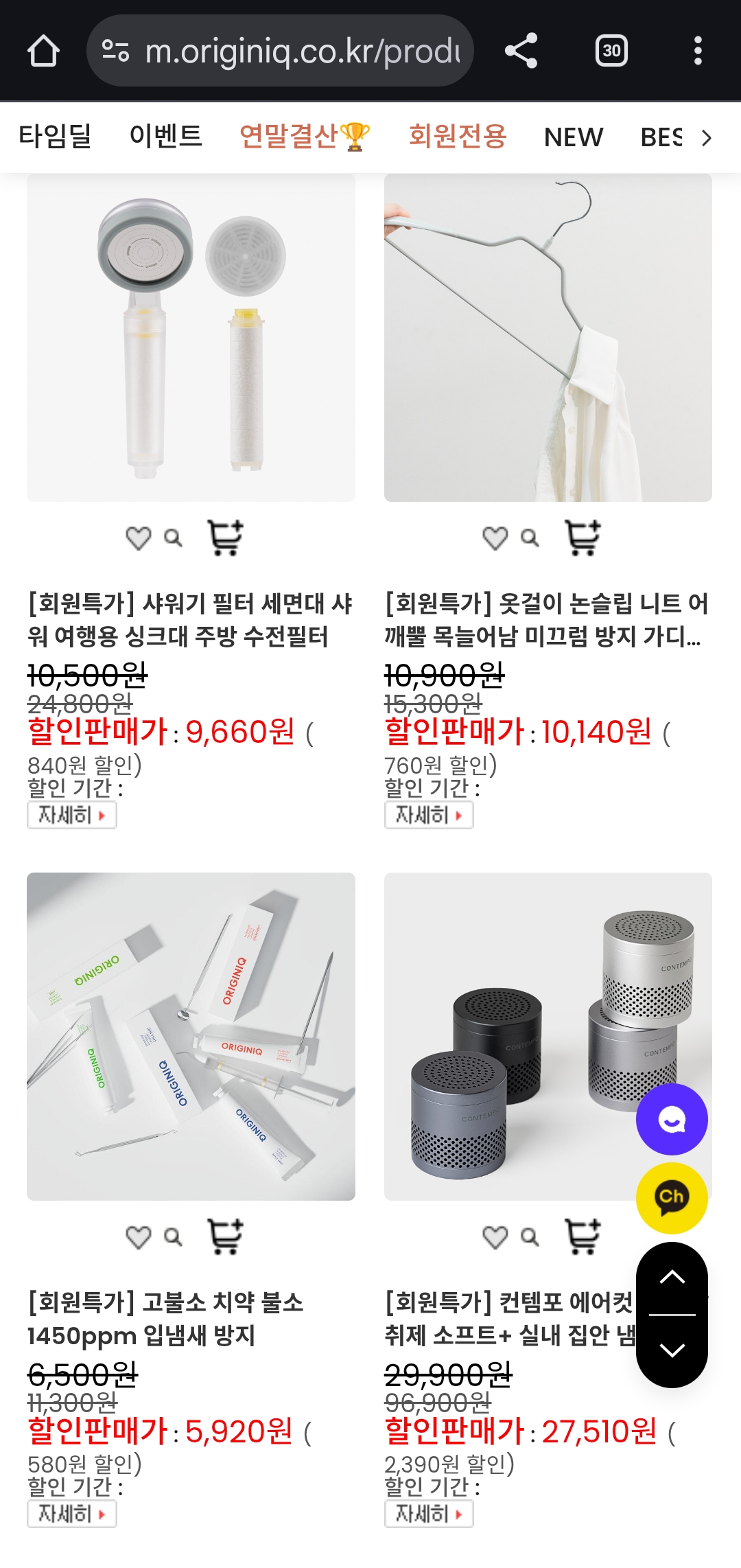The width and height of the screenshot is (741, 1568).
Task: Open the 이벤트 tab
Action: pos(165,137)
